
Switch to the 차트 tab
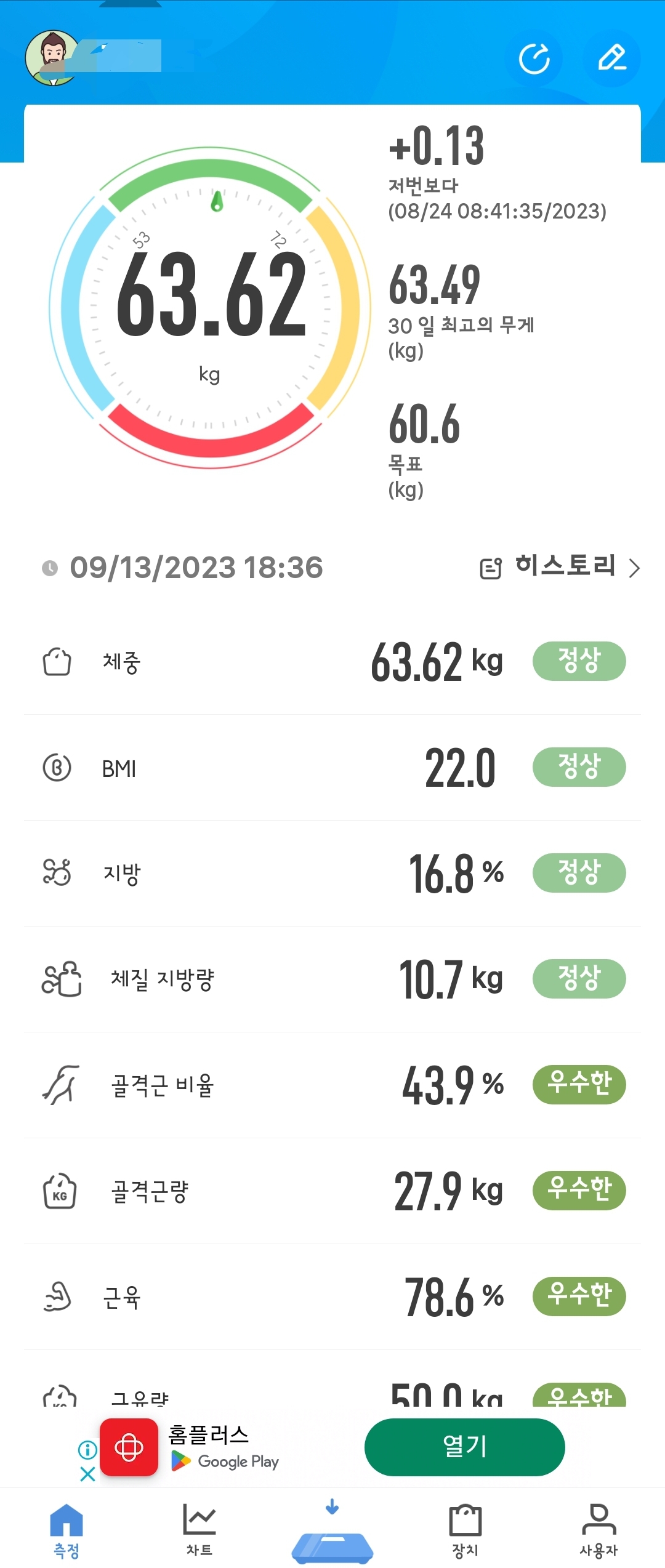199,1530
